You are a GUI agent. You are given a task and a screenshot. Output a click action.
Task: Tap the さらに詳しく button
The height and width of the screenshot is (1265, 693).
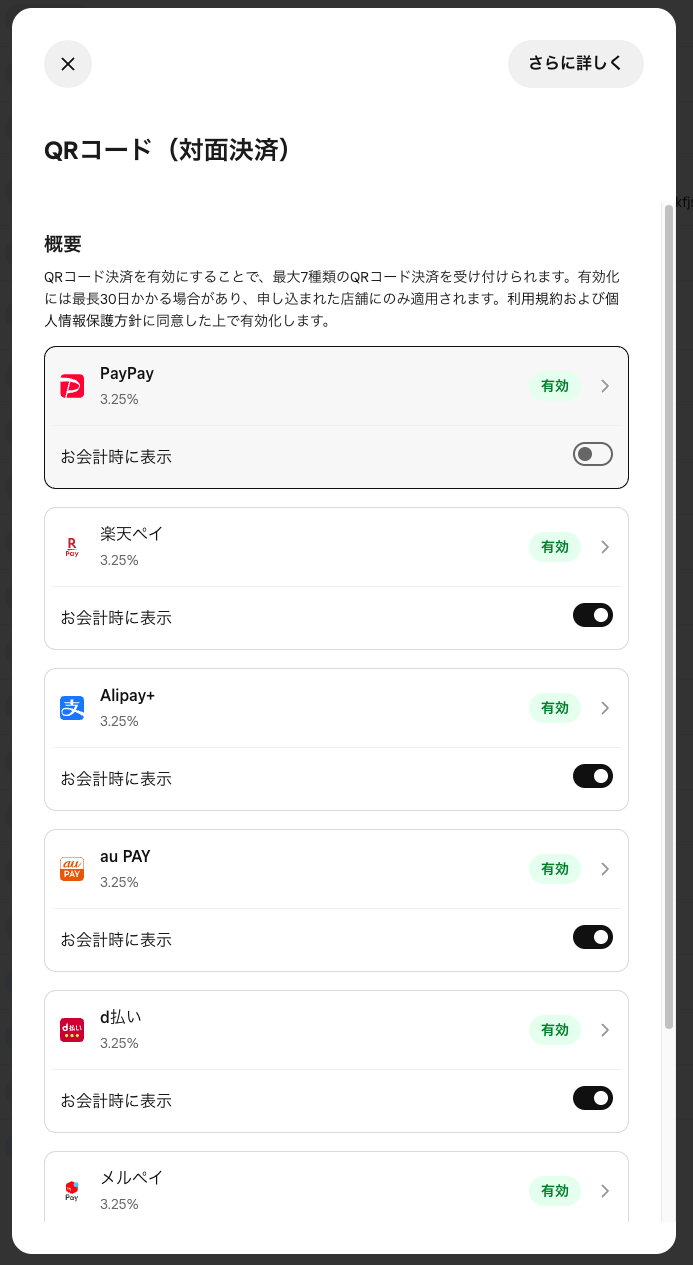(575, 64)
